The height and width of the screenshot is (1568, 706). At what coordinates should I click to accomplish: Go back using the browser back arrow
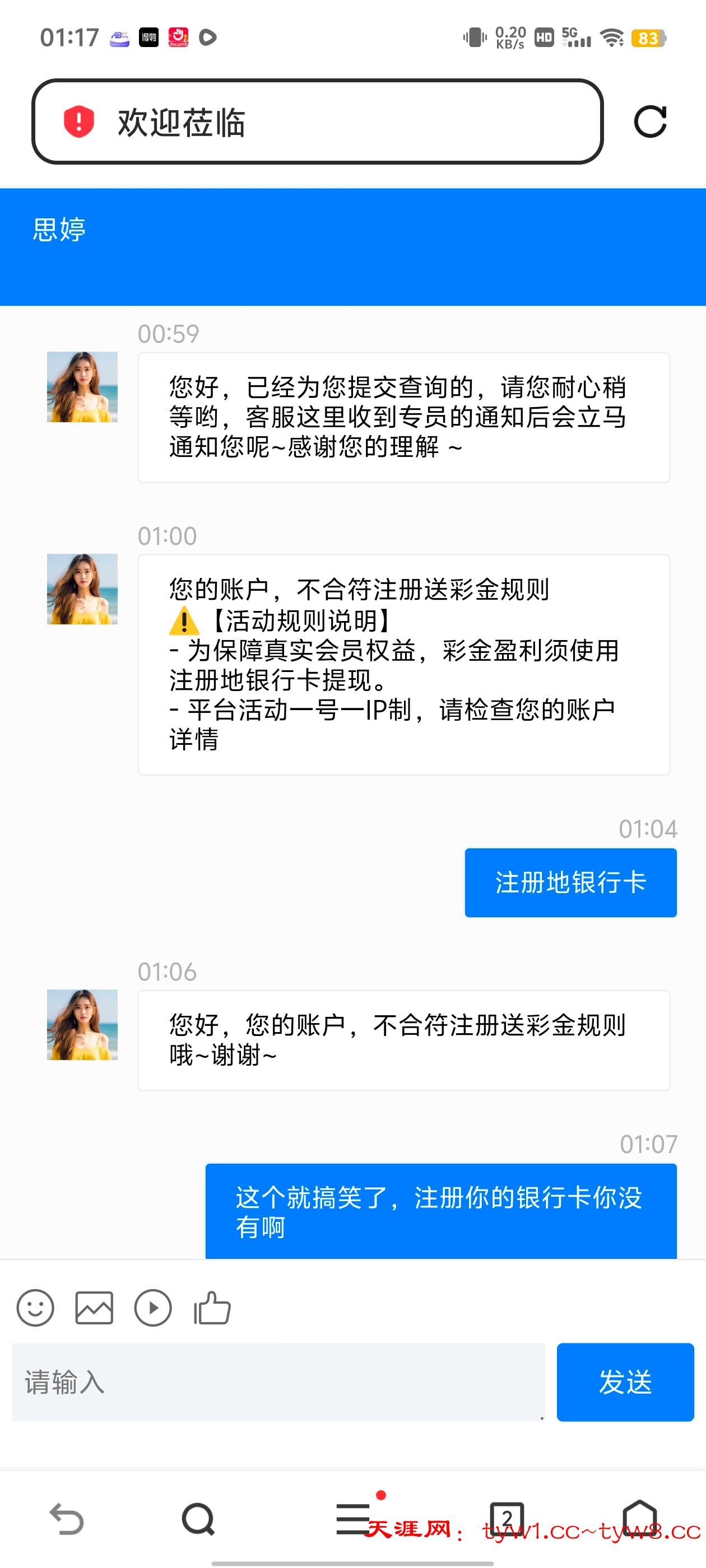pyautogui.click(x=66, y=1519)
